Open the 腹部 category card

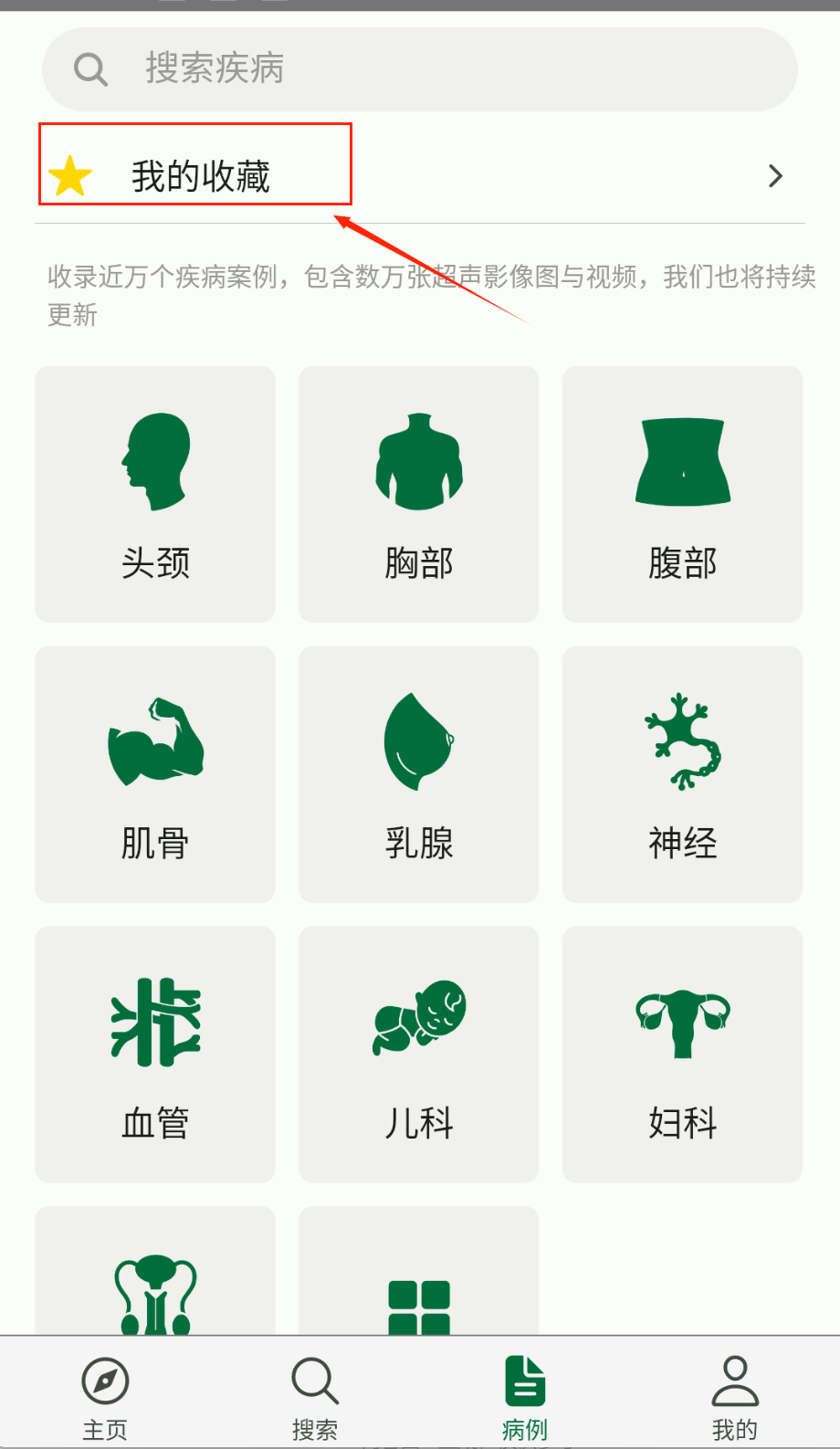tap(682, 495)
